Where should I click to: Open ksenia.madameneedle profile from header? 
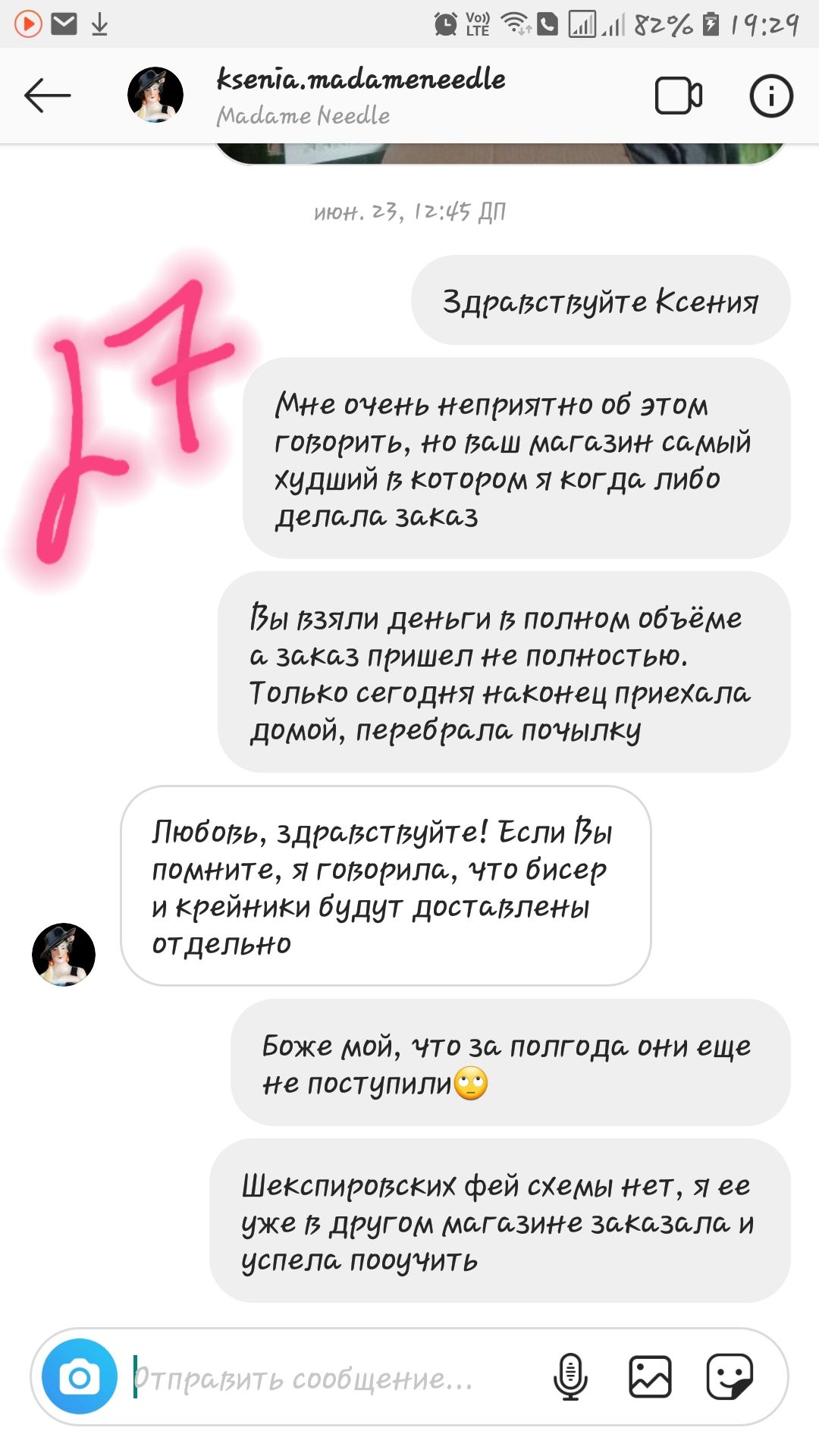pos(360,95)
